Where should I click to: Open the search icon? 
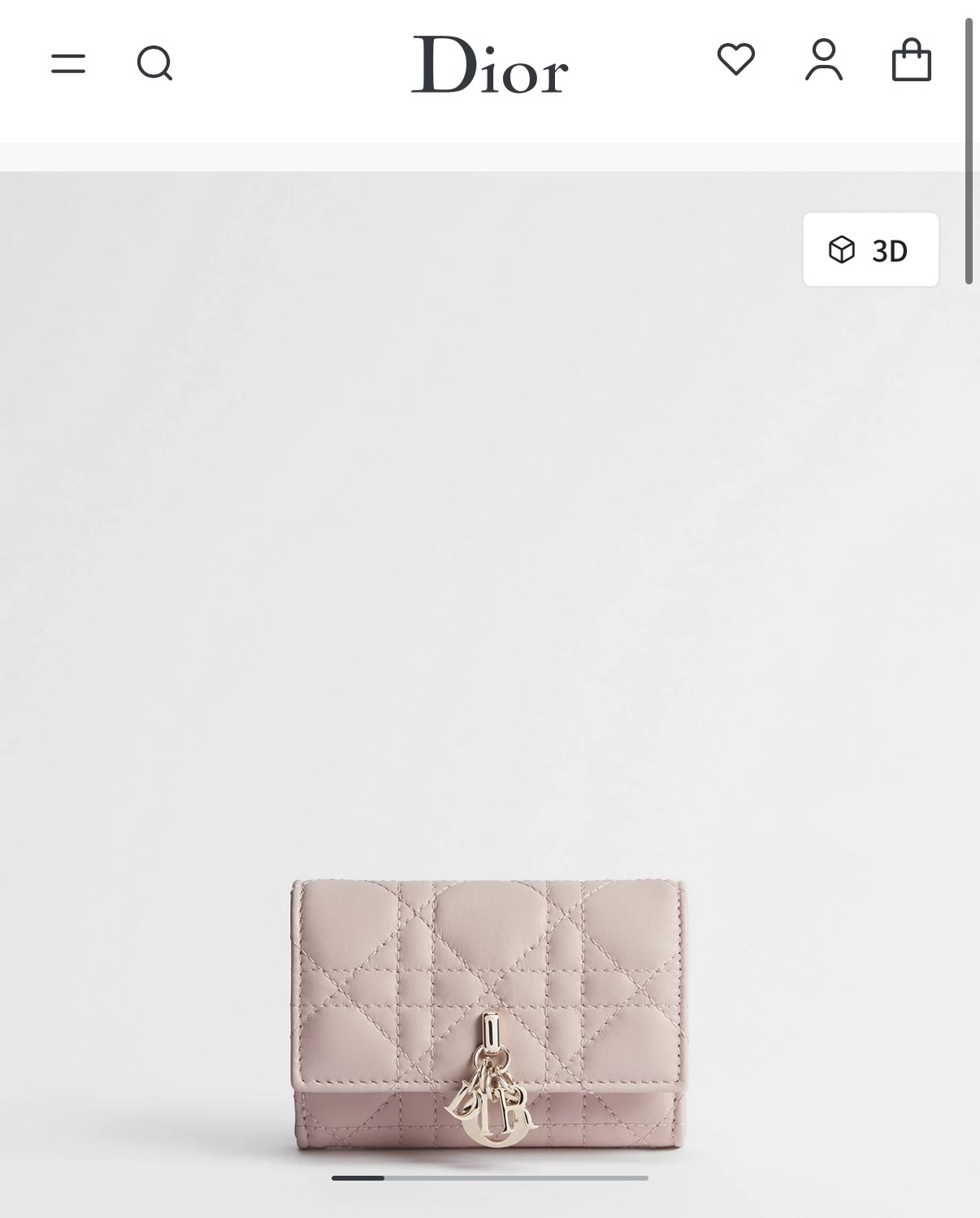tap(154, 63)
